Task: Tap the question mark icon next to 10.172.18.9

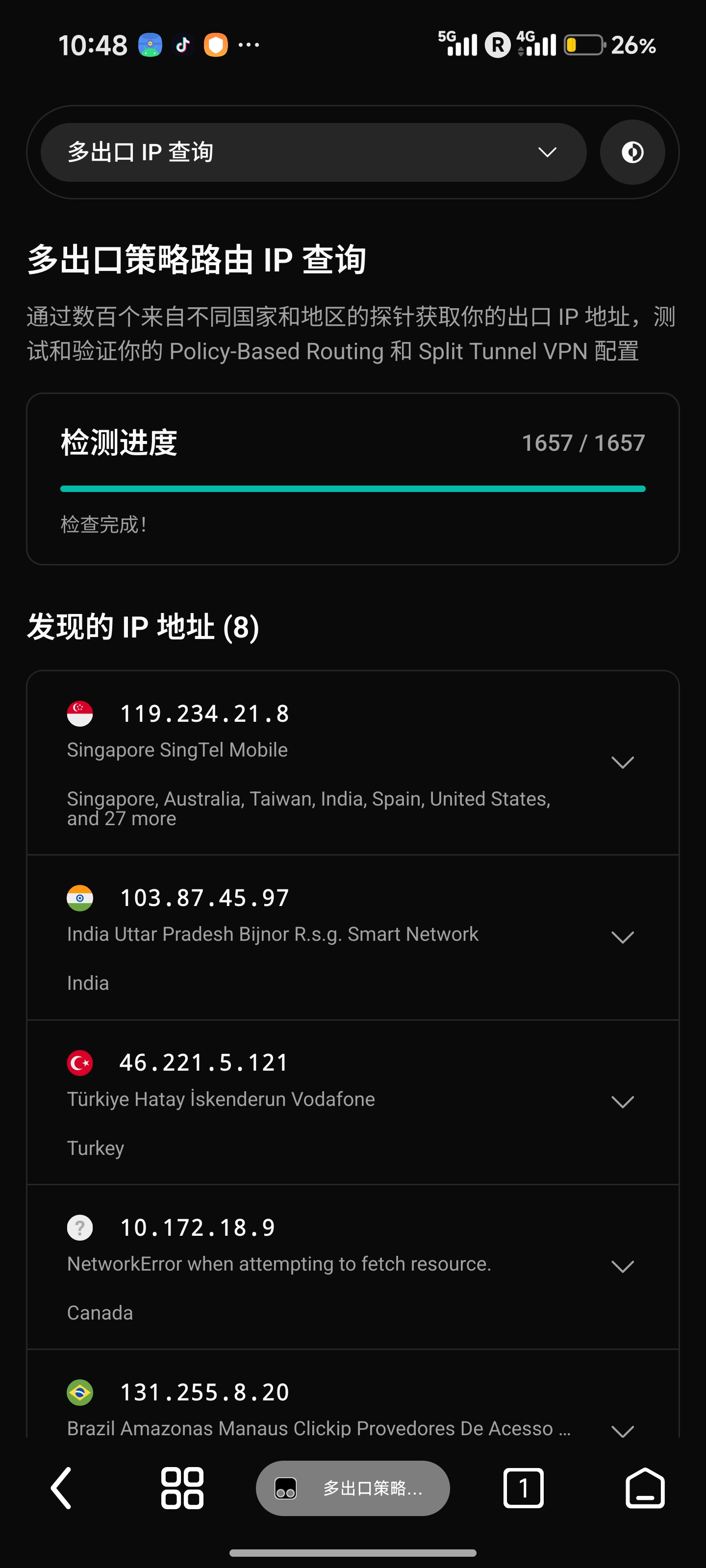Action: (79, 1228)
